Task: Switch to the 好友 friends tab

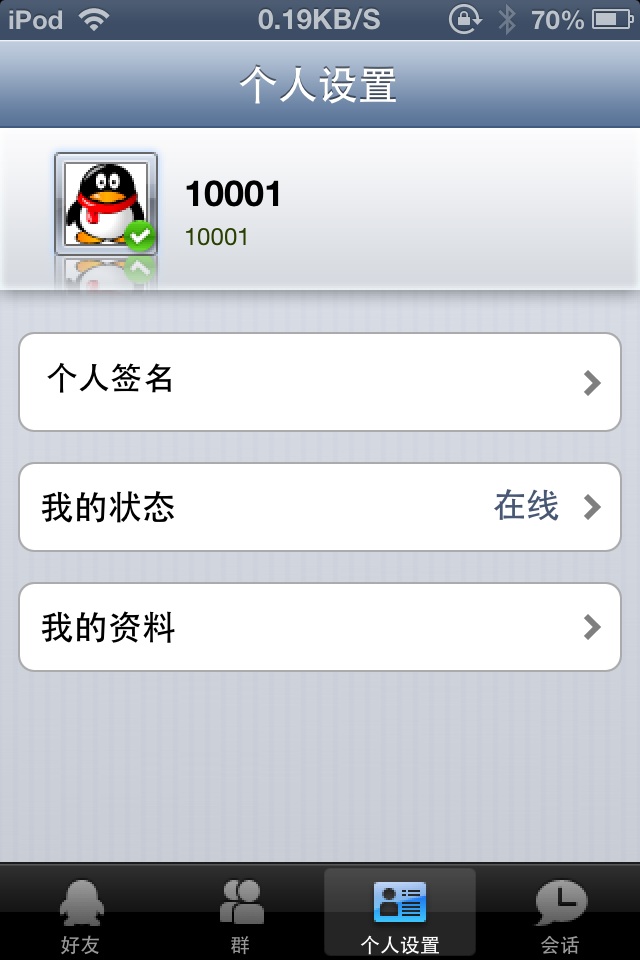Action: pos(80,915)
